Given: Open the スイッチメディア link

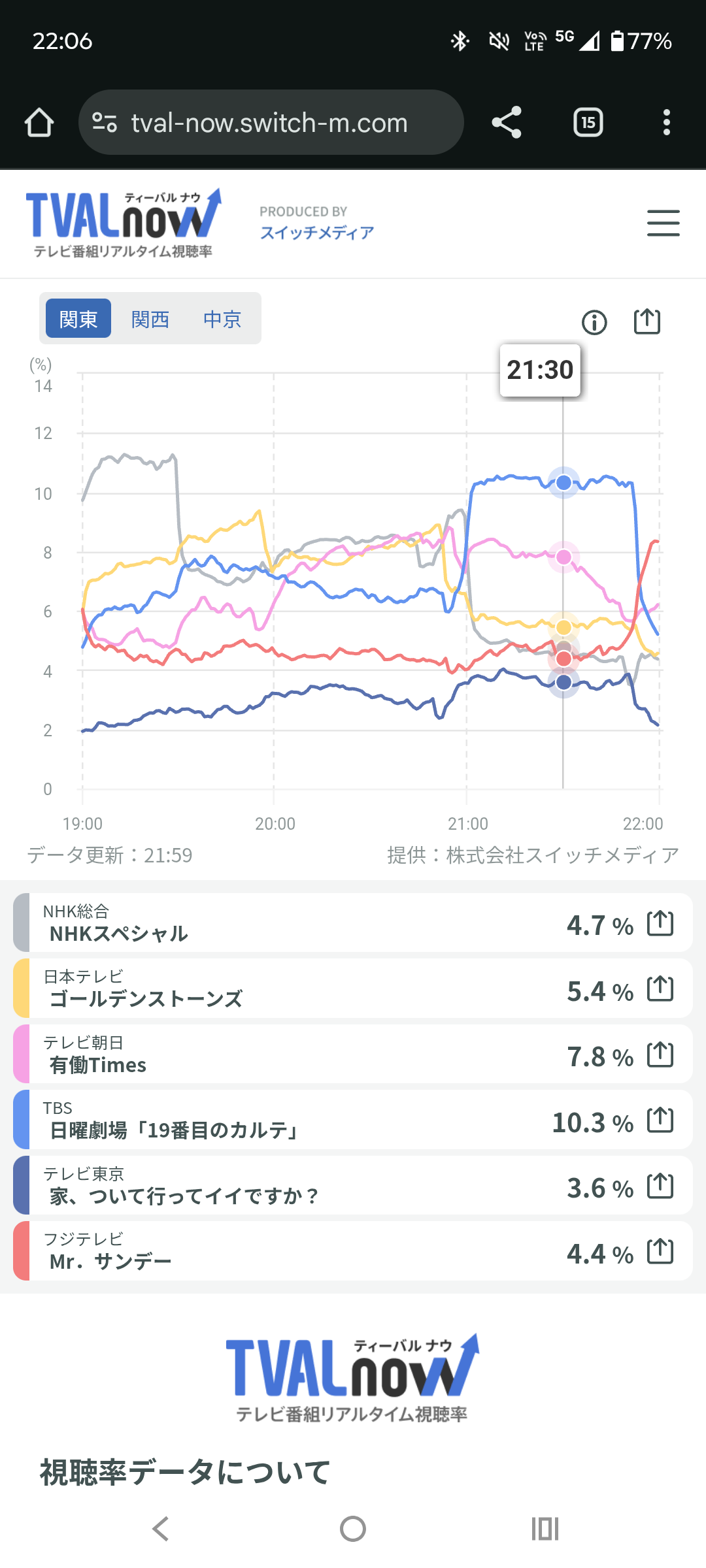Looking at the screenshot, I should (x=317, y=233).
